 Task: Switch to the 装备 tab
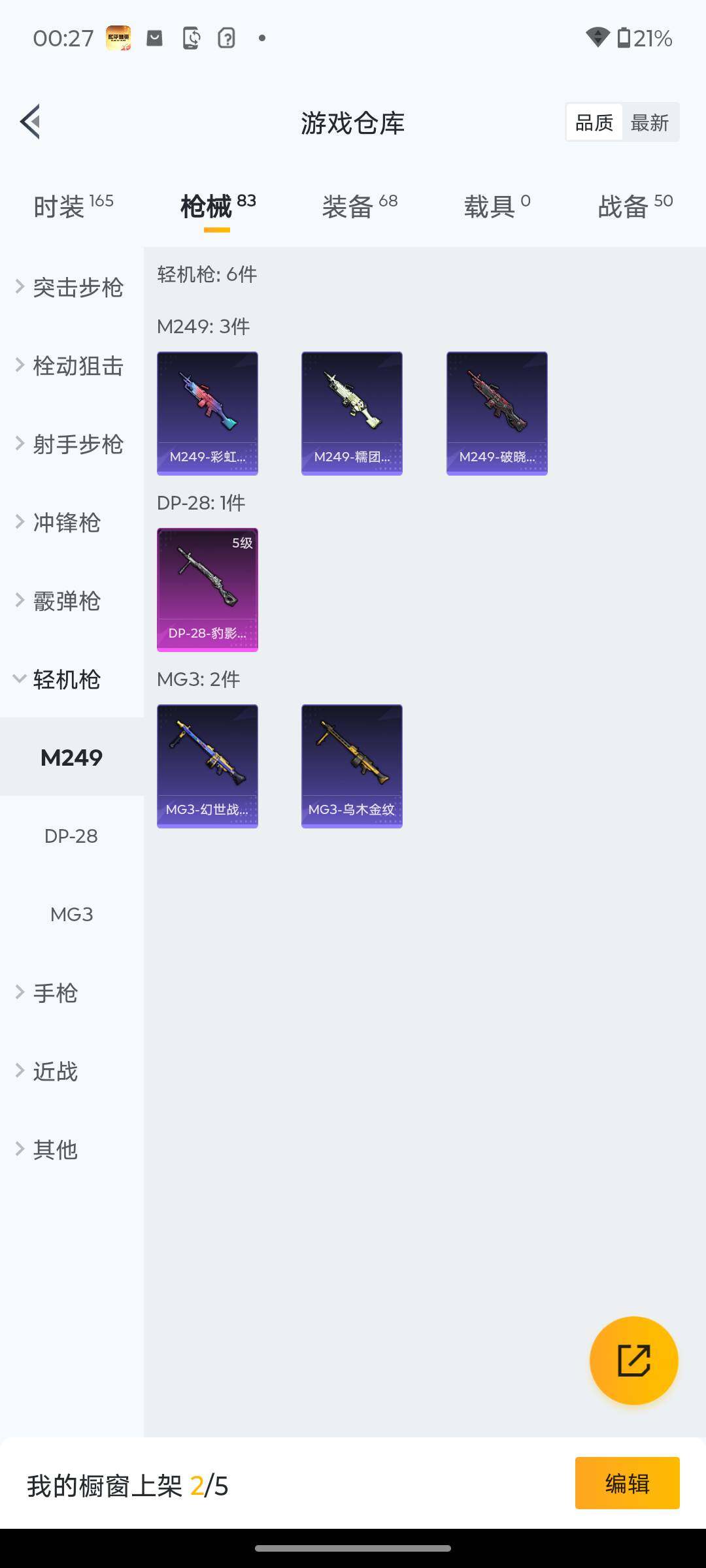pos(360,206)
